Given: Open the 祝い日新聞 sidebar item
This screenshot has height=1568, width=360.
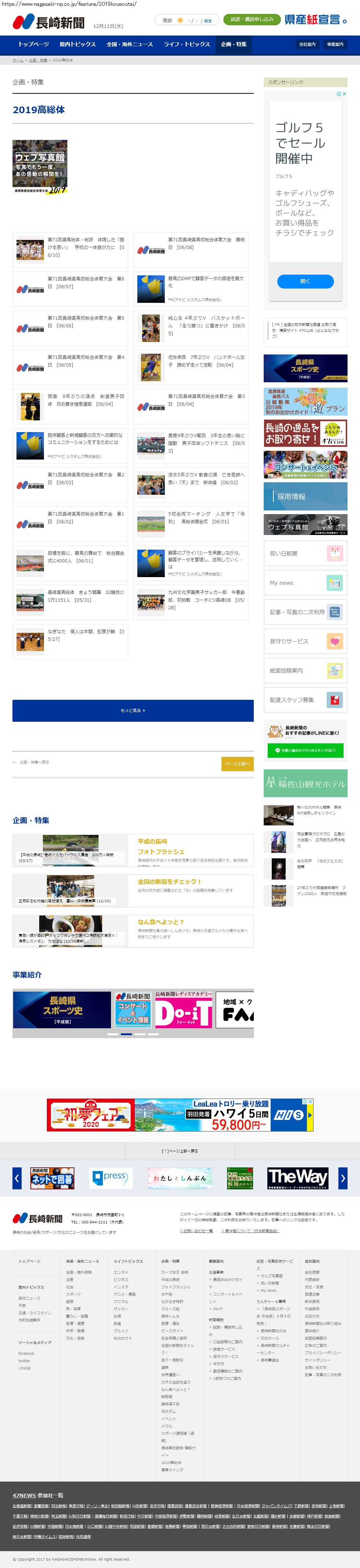Looking at the screenshot, I should 305,553.
